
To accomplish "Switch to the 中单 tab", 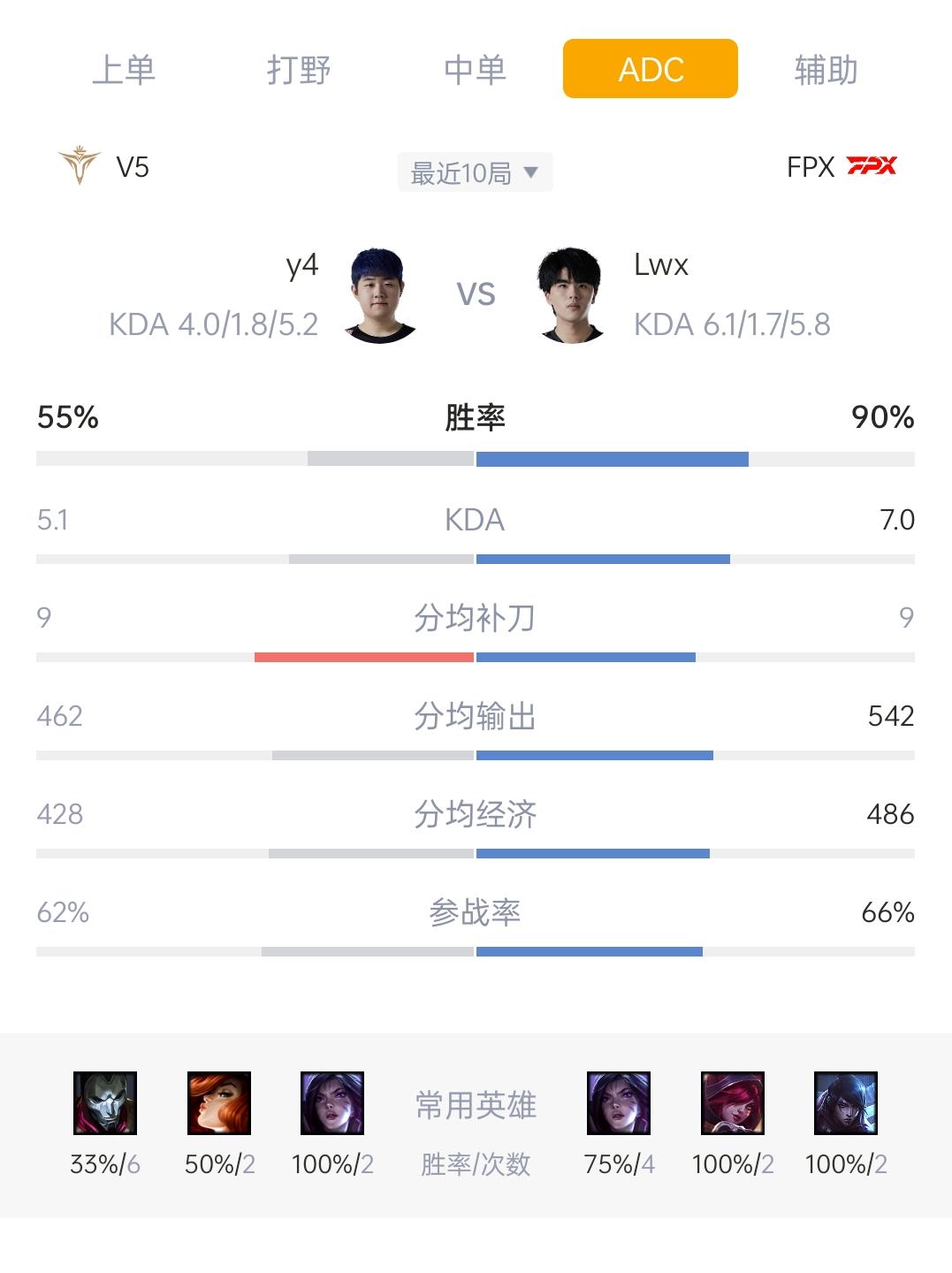I will click(x=475, y=70).
